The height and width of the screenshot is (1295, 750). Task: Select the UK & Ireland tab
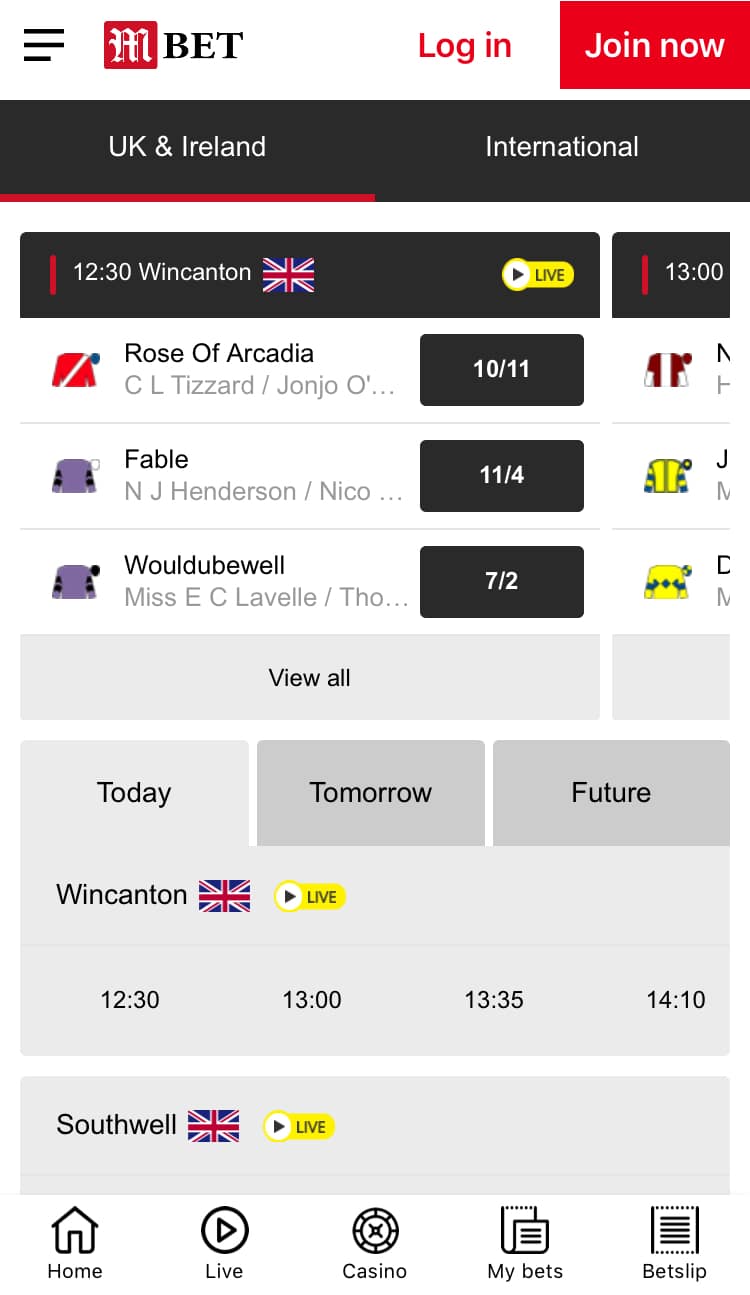click(187, 147)
